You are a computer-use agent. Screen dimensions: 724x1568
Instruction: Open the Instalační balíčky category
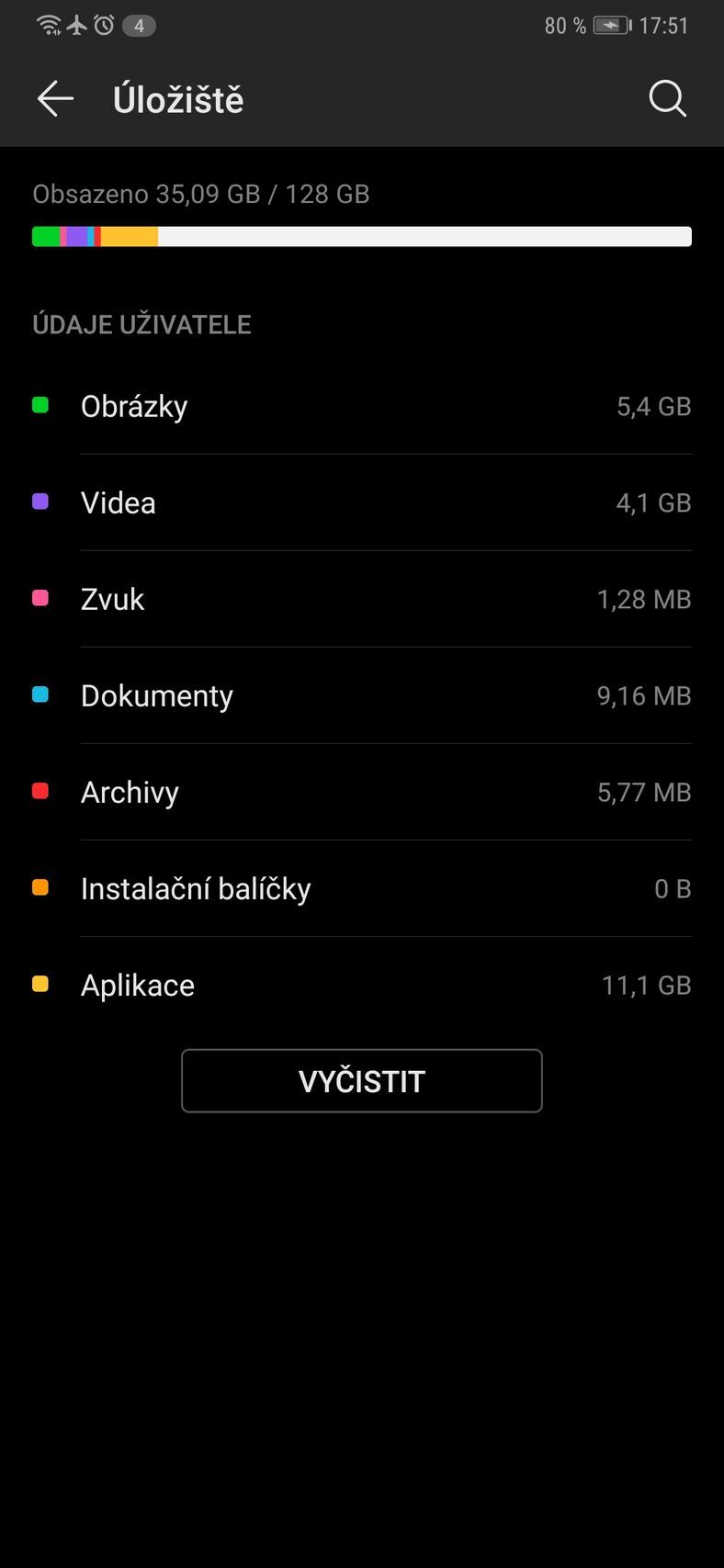point(362,887)
